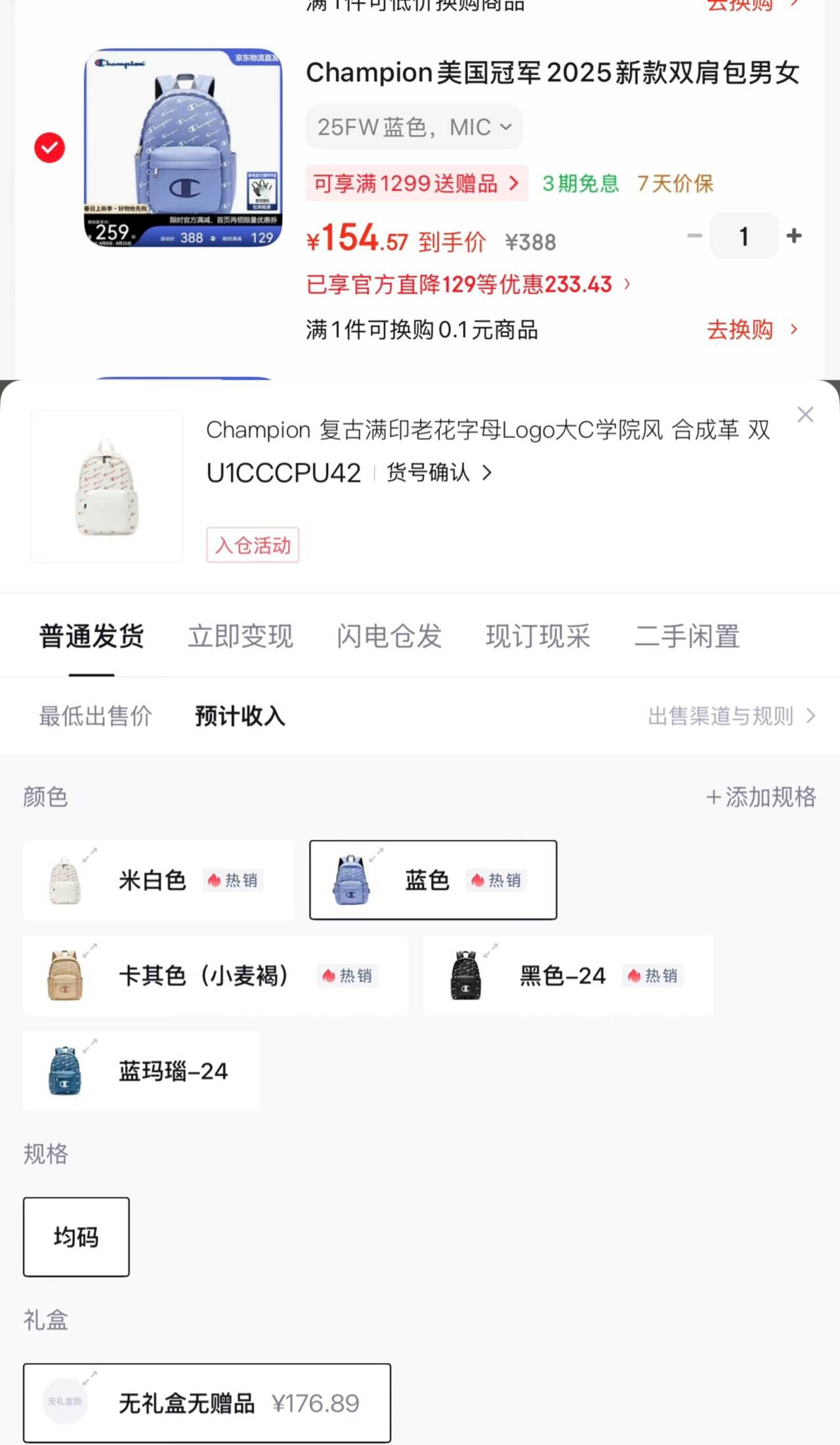Select the 均码 size option

tap(76, 1237)
